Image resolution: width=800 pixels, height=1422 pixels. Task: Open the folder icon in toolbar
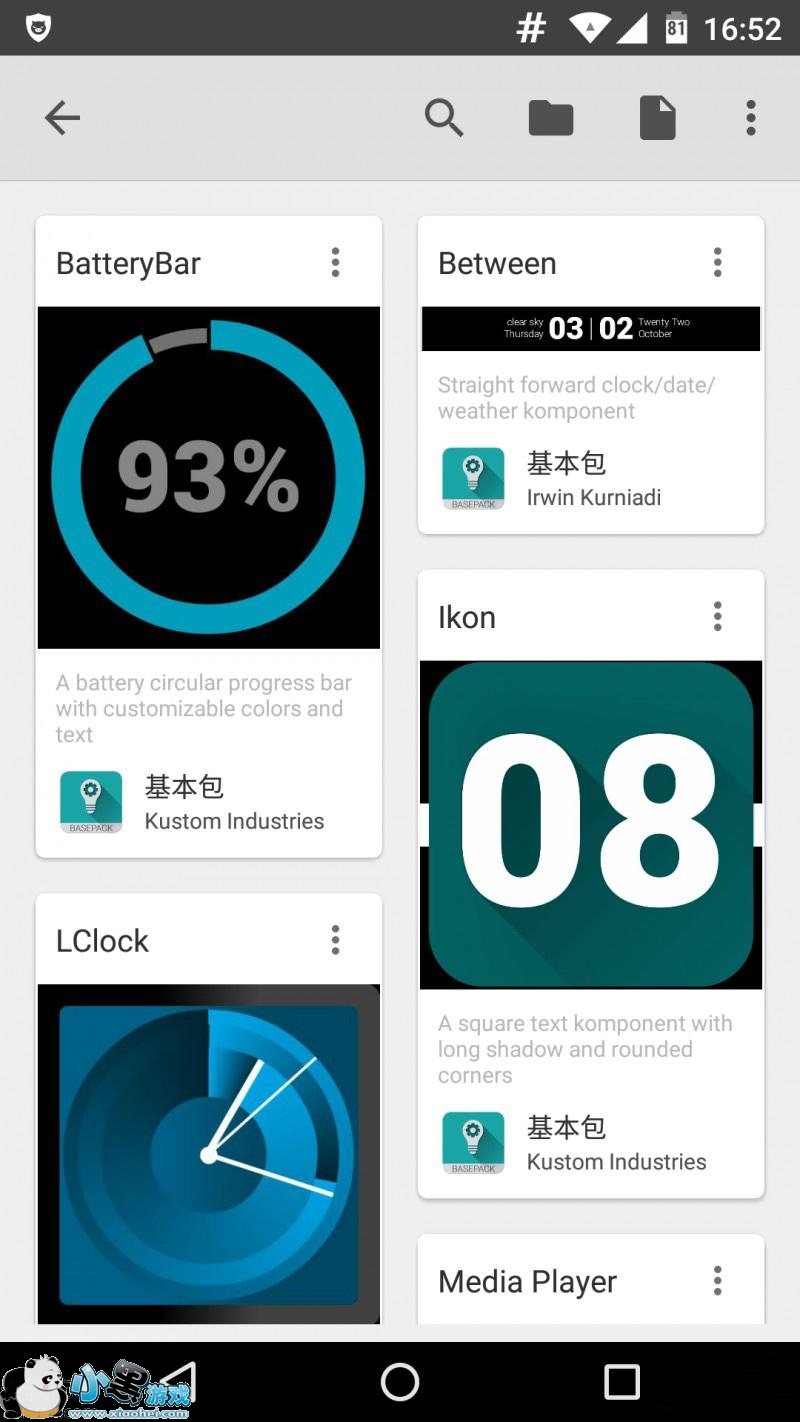(x=551, y=118)
